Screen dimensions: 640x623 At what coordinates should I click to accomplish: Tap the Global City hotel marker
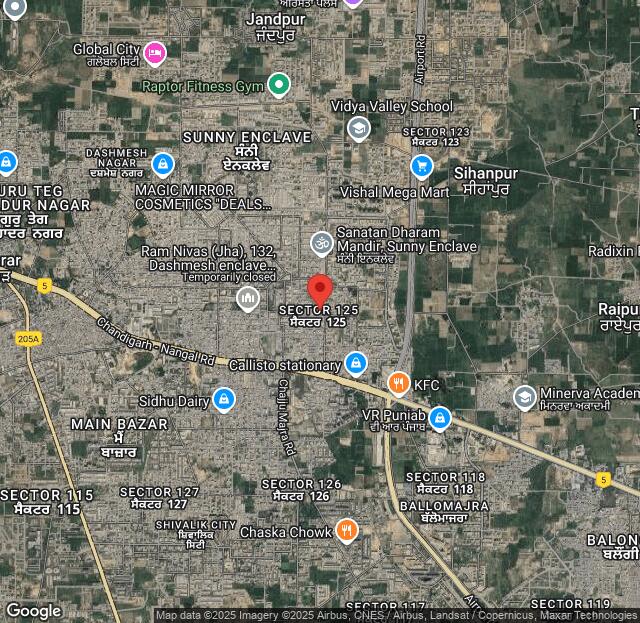coord(155,50)
